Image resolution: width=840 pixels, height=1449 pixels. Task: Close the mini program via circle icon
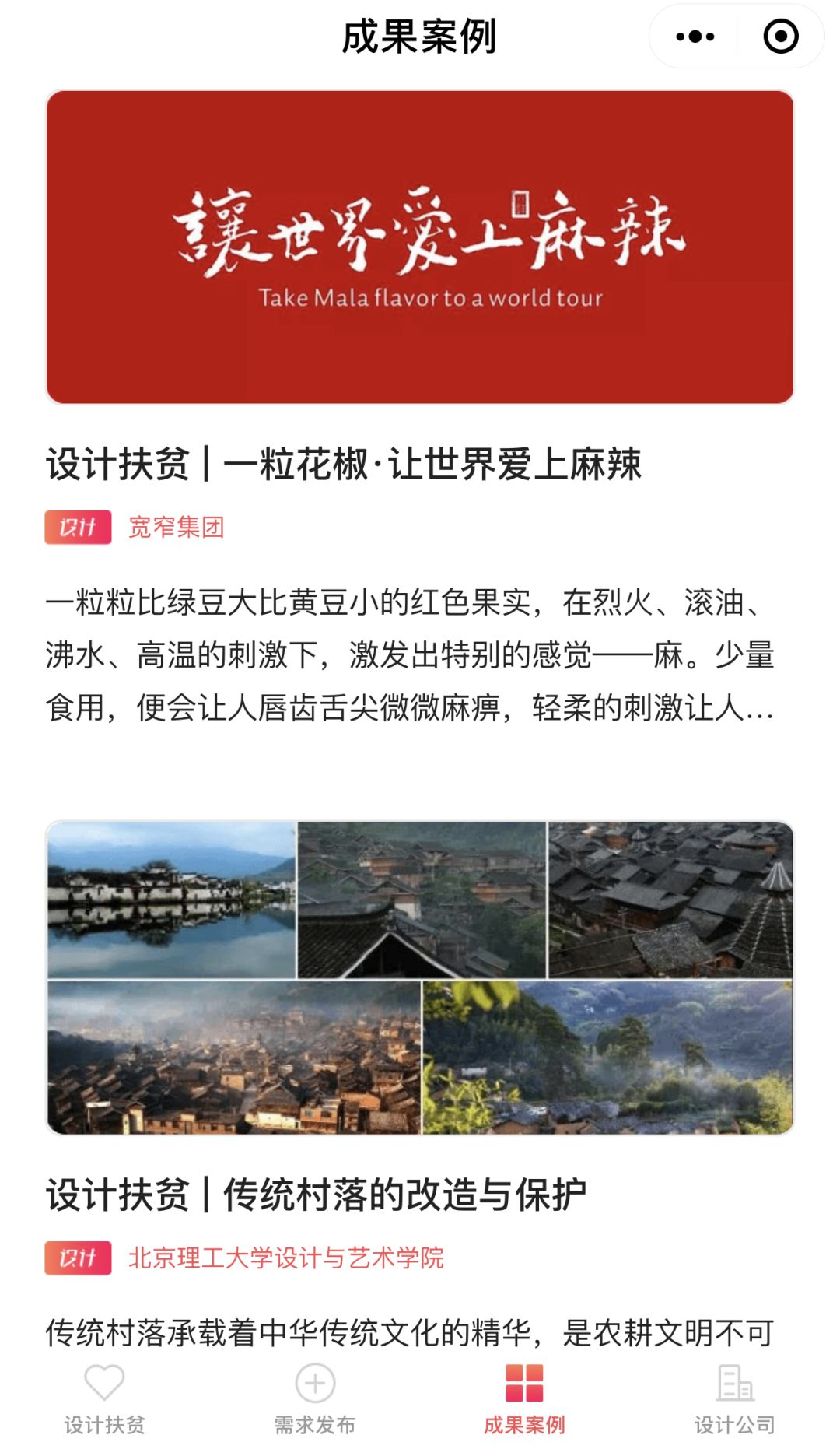[x=780, y=37]
